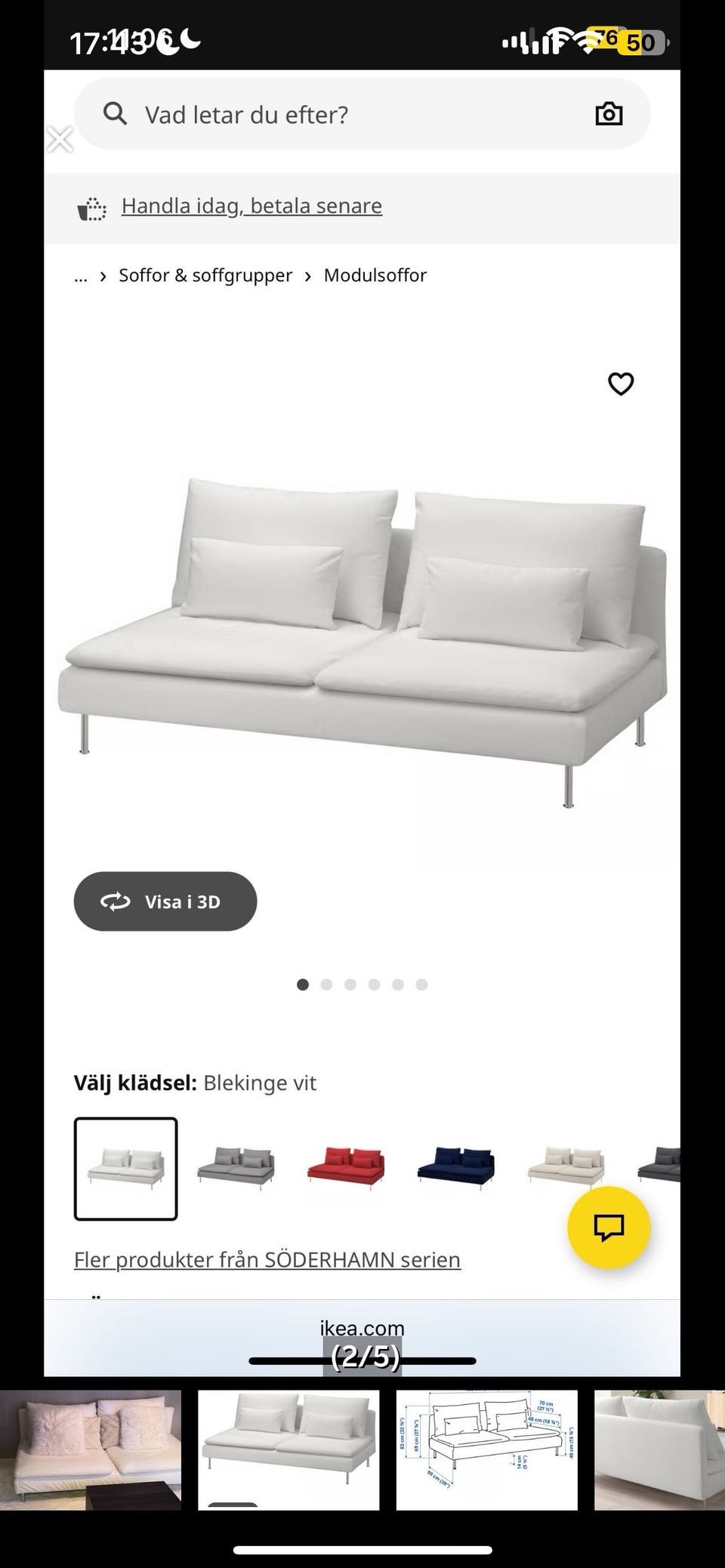Dismiss the overlay with the X icon
The image size is (725, 1568).
click(x=60, y=138)
